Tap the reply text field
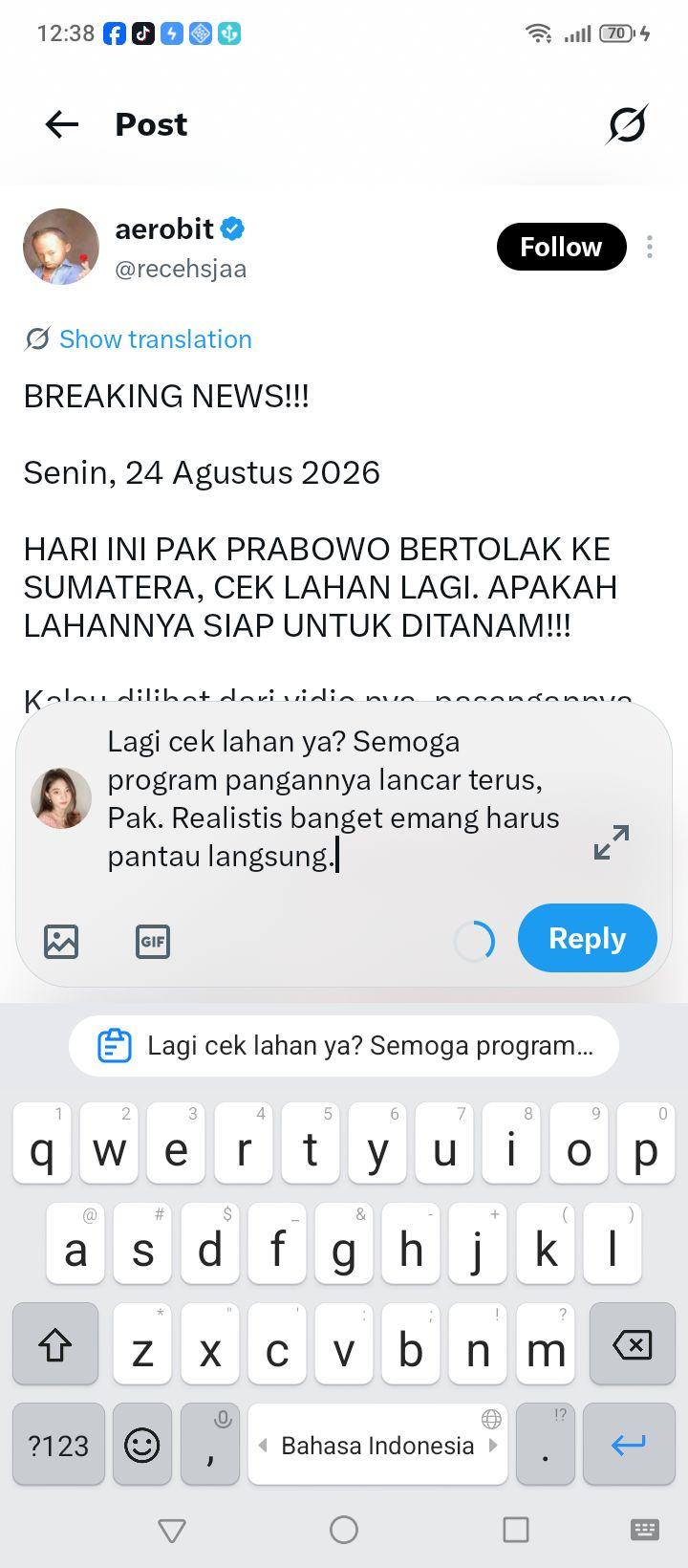This screenshot has width=688, height=1568. (334, 798)
